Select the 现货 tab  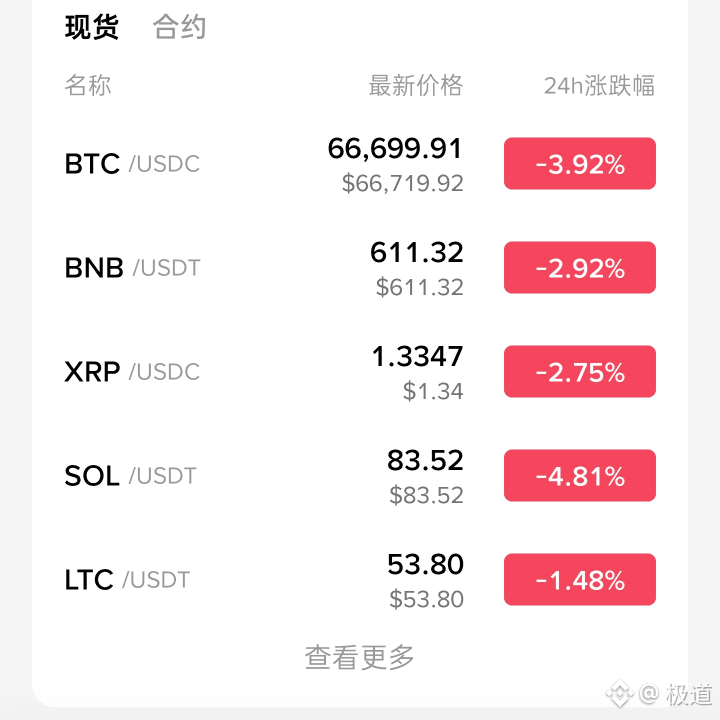[x=92, y=27]
